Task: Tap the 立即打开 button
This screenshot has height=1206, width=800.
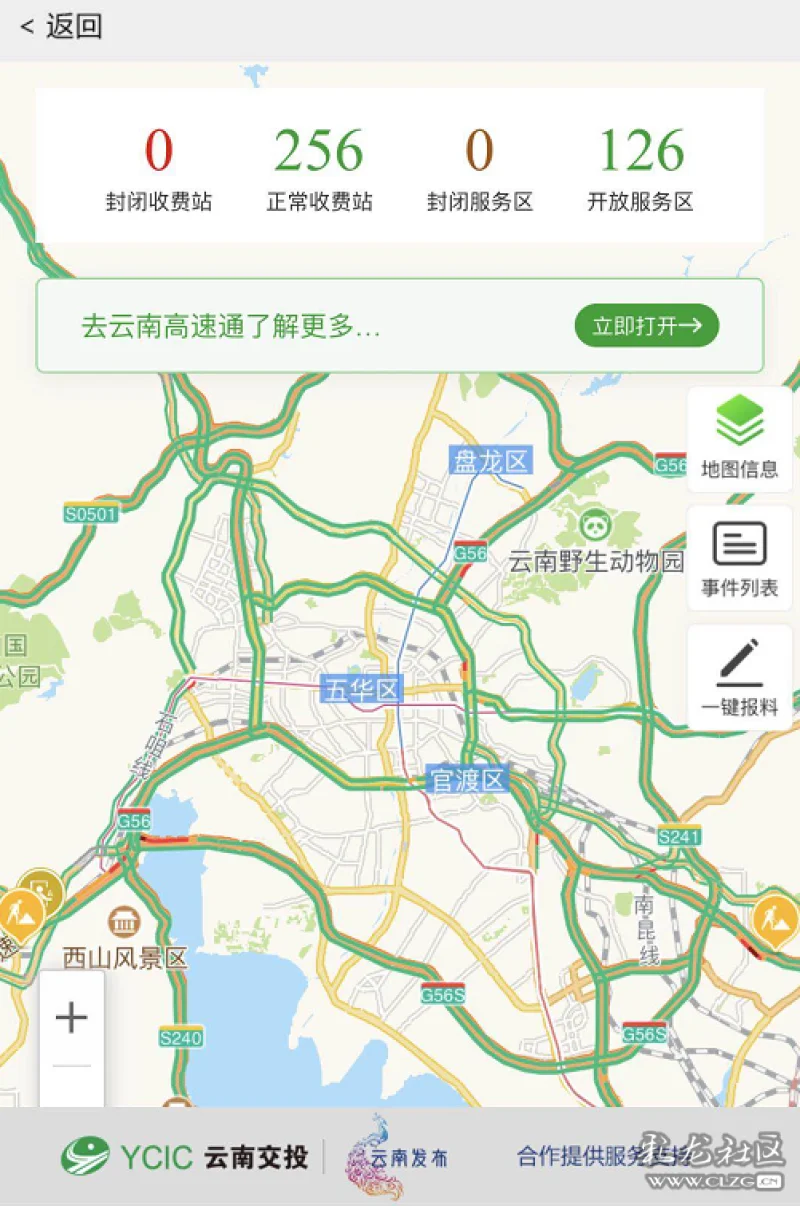Action: tap(646, 326)
